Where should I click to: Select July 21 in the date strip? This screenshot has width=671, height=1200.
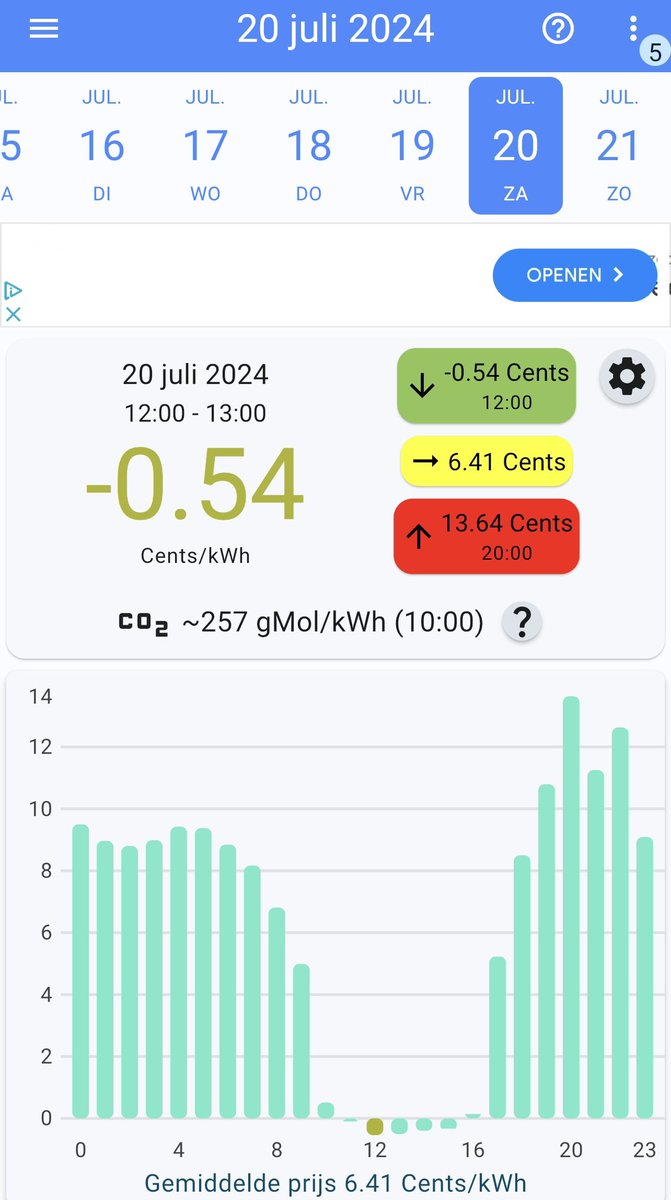click(x=618, y=146)
